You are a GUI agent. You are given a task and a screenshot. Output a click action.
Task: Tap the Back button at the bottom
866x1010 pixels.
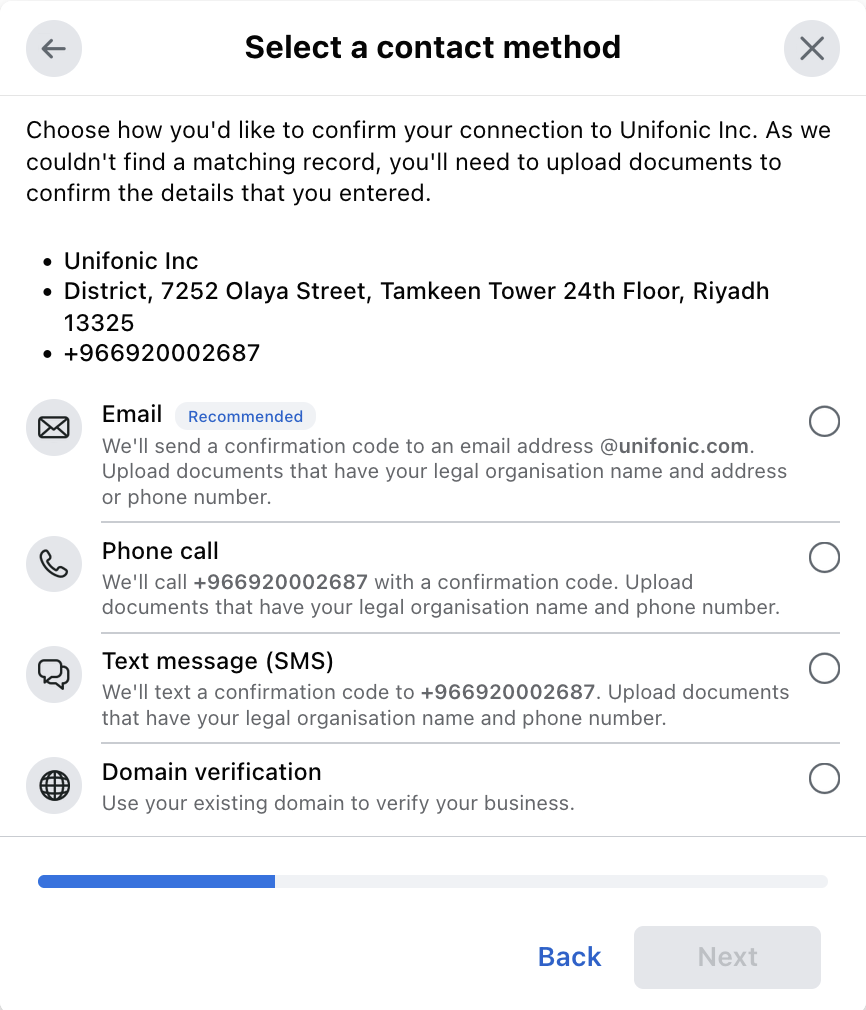[x=569, y=957]
